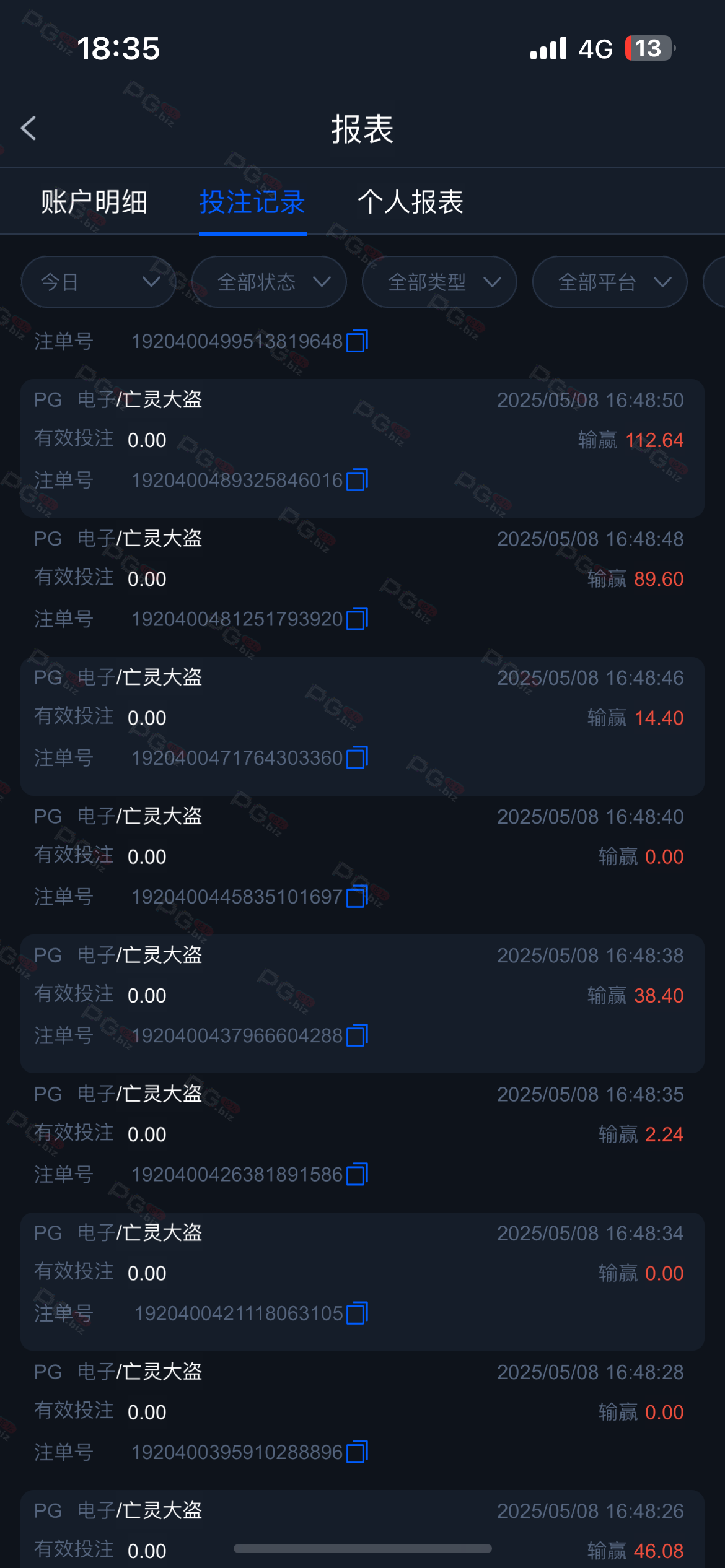This screenshot has width=725, height=1568.
Task: Copy bet number 1920400426381891586
Action: 357,1174
